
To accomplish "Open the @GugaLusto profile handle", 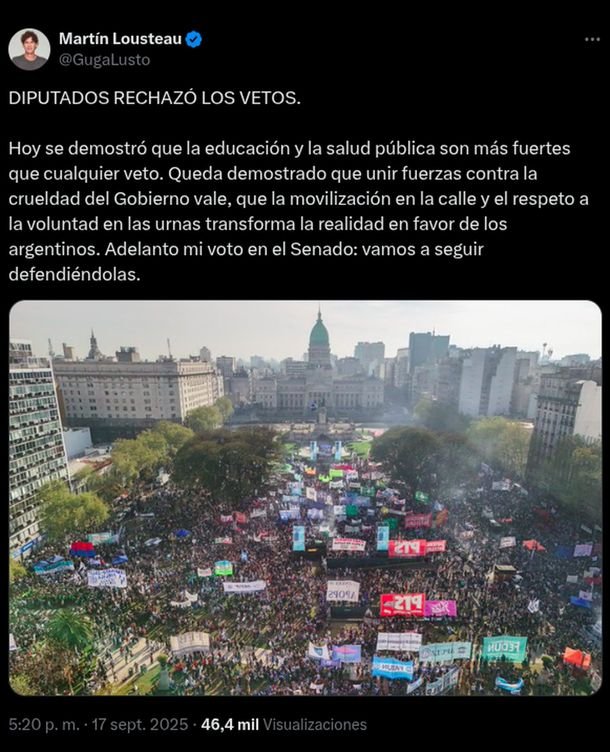I will [104, 60].
